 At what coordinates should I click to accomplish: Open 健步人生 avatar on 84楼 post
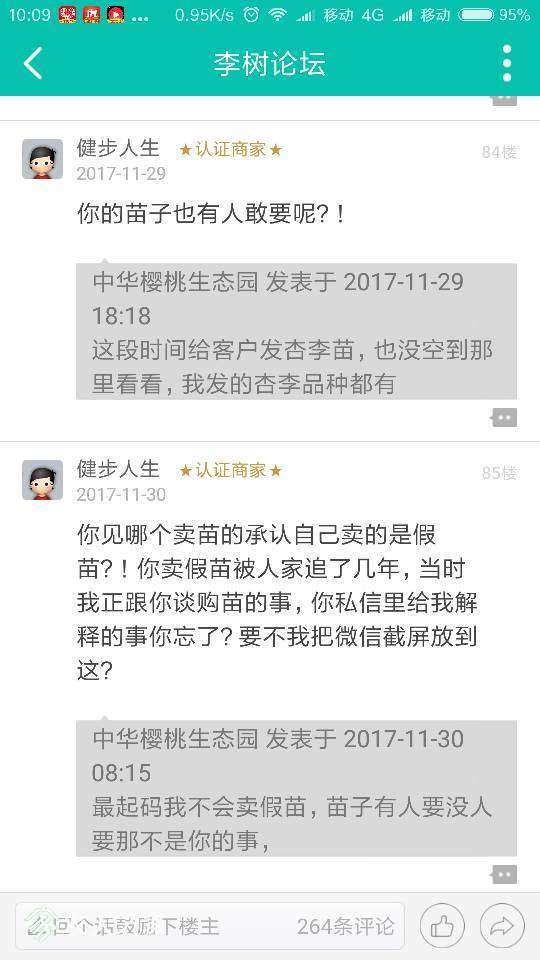pyautogui.click(x=42, y=159)
